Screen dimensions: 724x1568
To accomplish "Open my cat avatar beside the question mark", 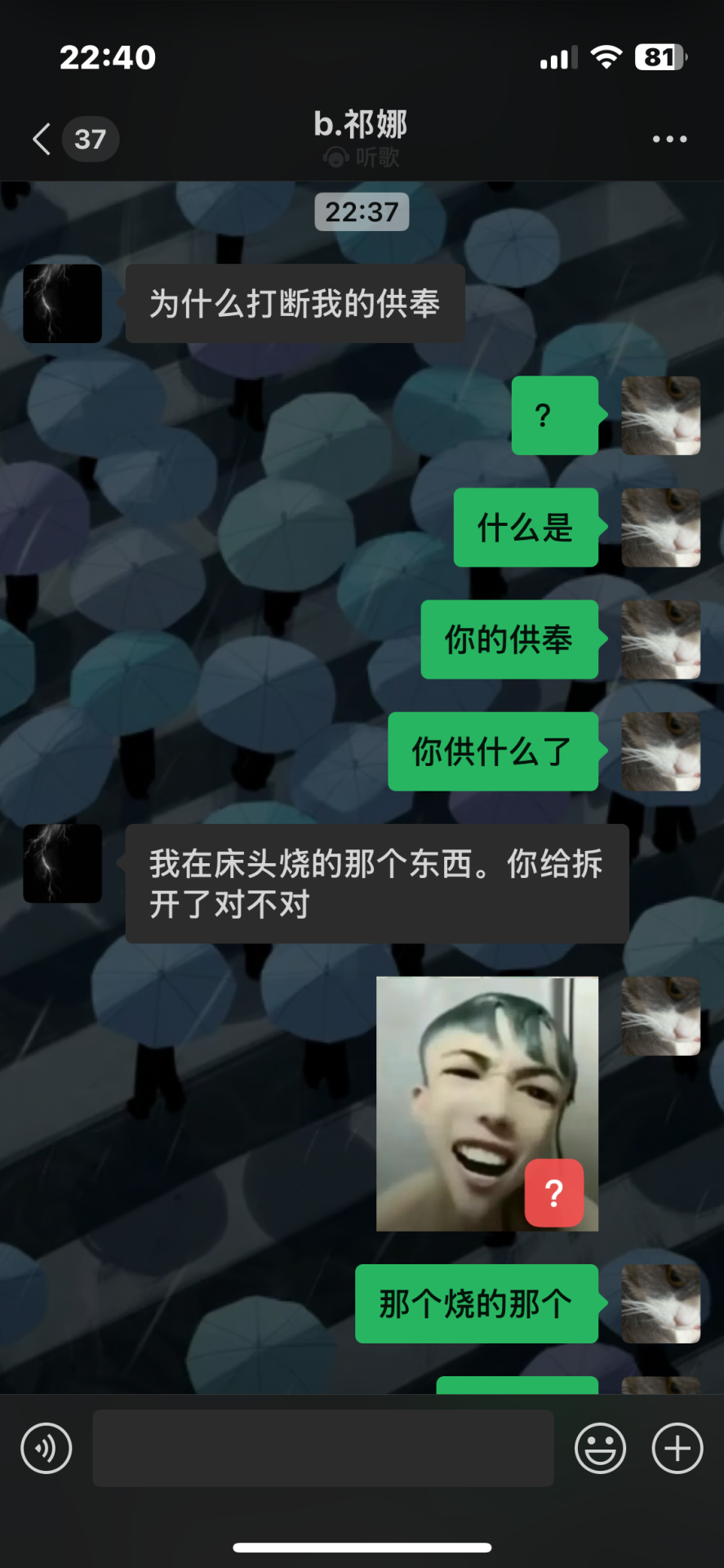I will [x=660, y=416].
